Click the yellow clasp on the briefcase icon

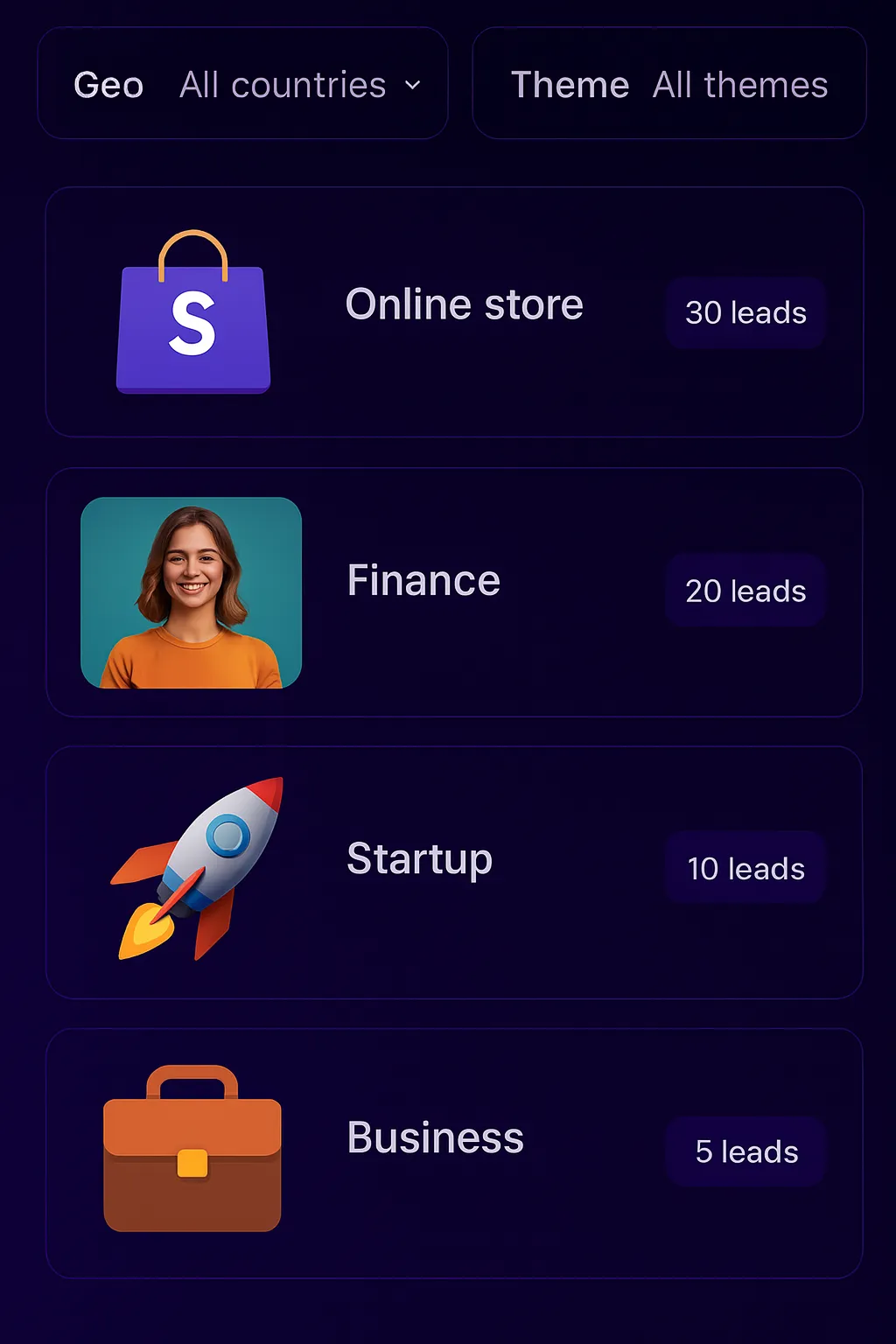coord(192,1162)
